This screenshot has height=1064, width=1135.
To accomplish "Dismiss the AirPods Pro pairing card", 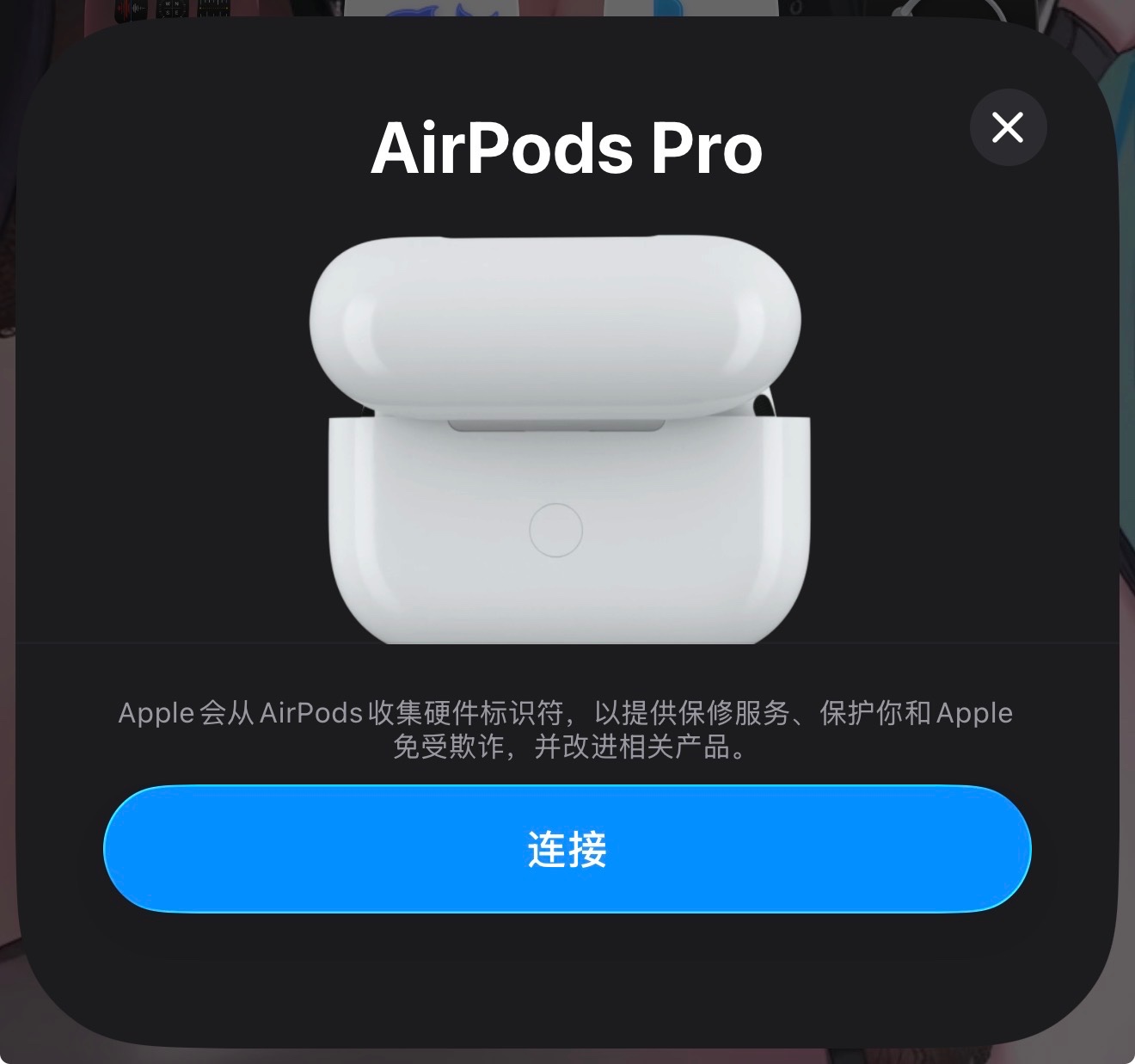I will [x=1008, y=127].
